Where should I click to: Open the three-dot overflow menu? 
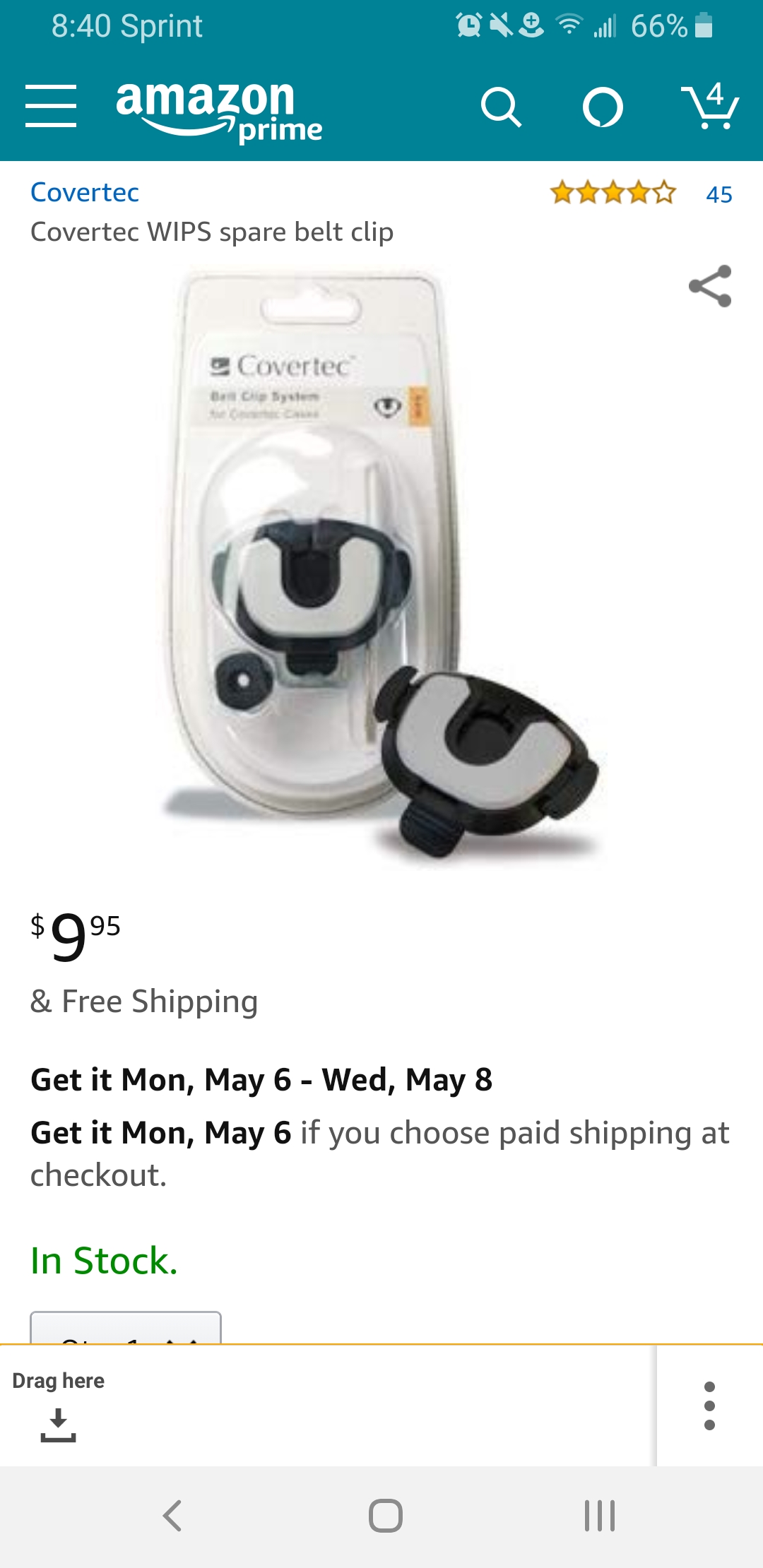[x=709, y=1406]
